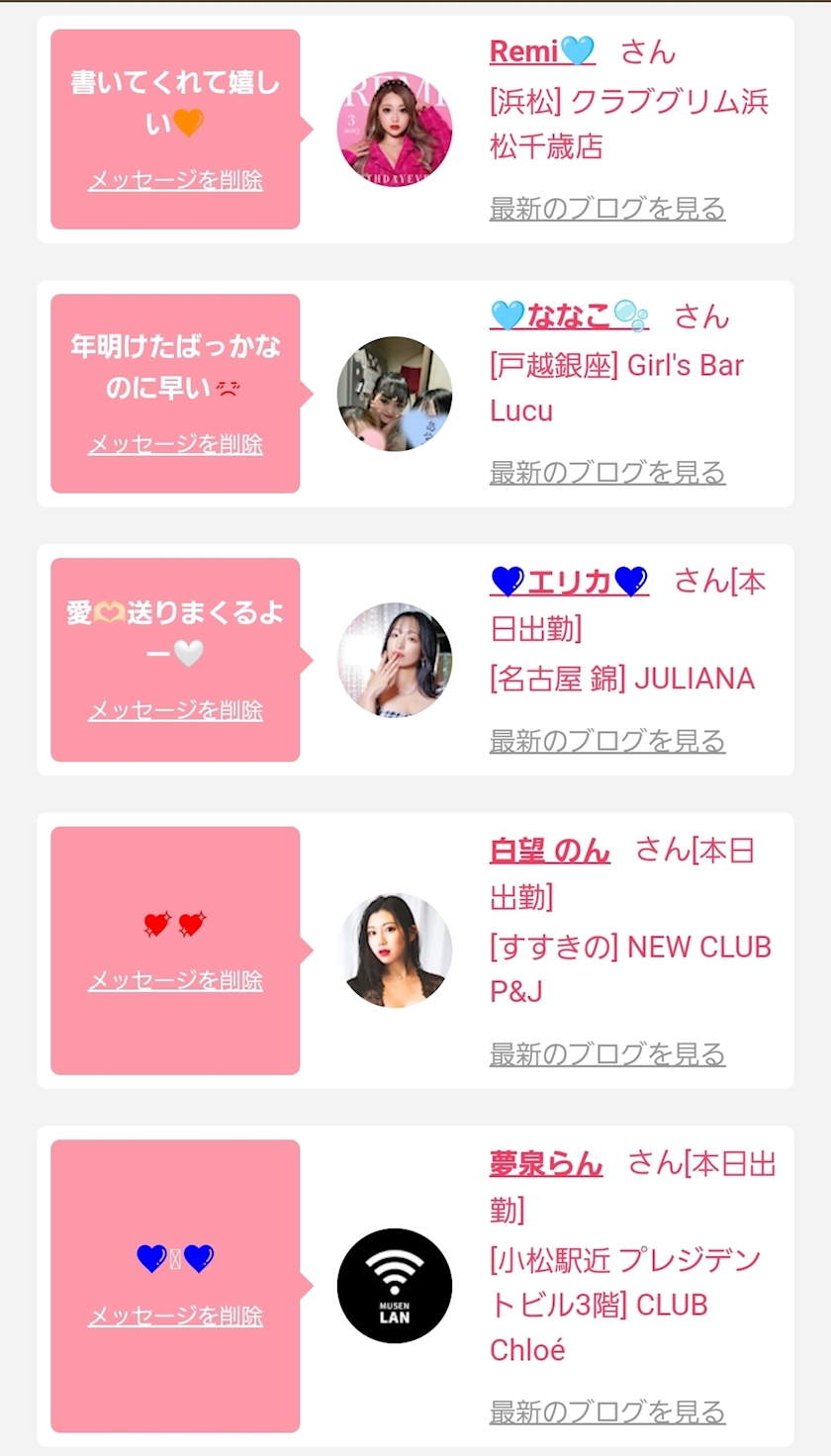Open 夢泉らん's profile name link
The image size is (831, 1456).
(x=545, y=1163)
